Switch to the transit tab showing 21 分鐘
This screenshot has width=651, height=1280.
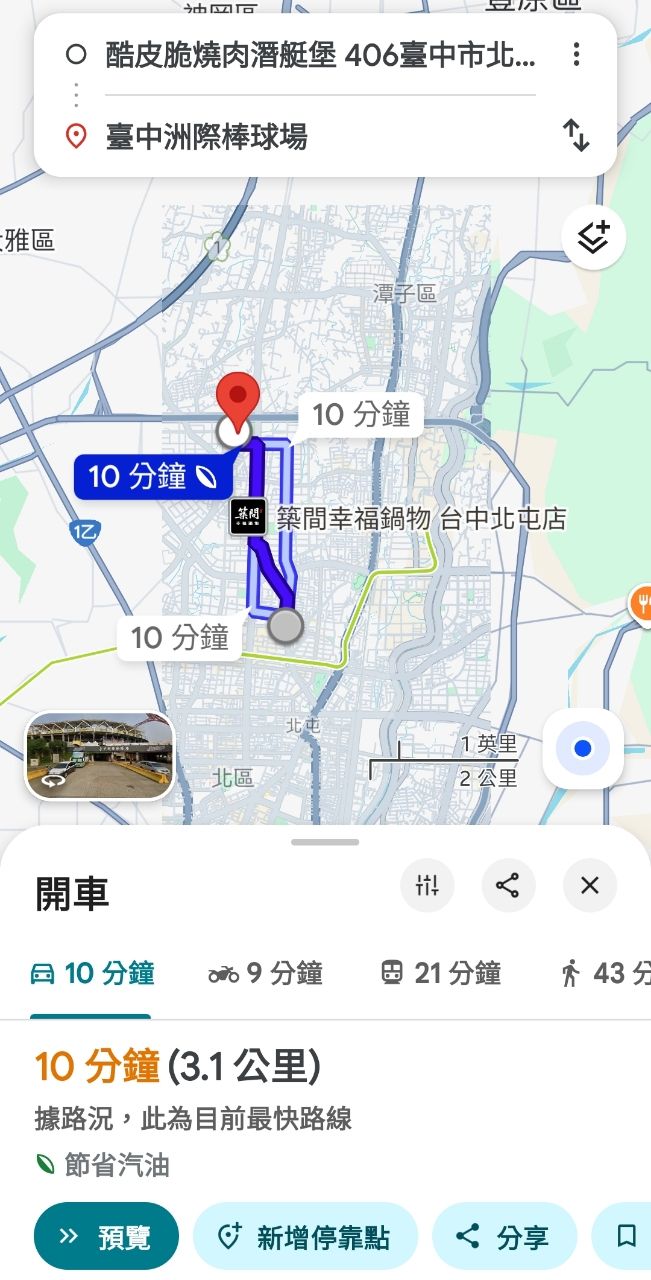441,973
